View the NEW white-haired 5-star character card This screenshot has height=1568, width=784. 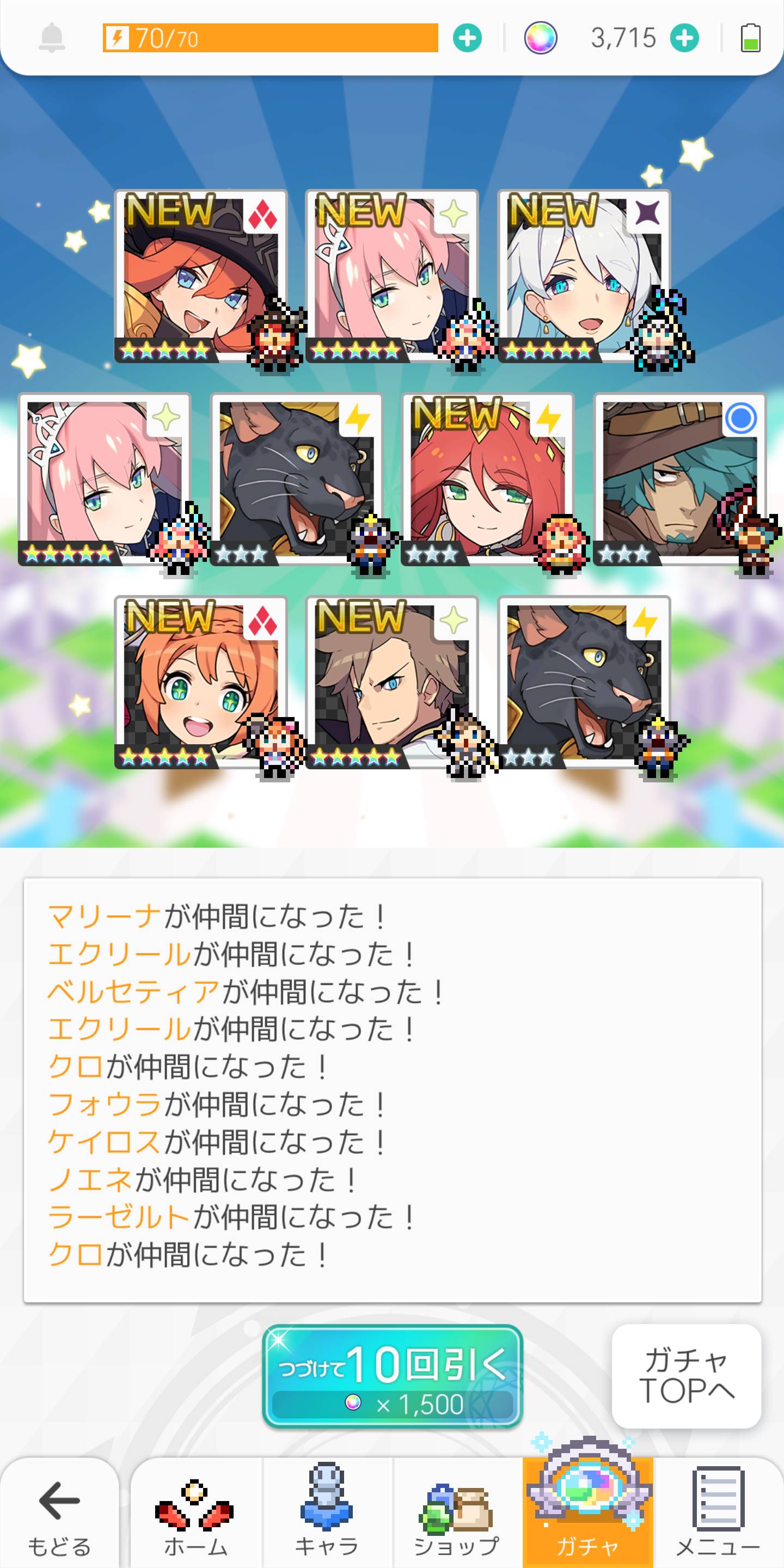pyautogui.click(x=584, y=277)
